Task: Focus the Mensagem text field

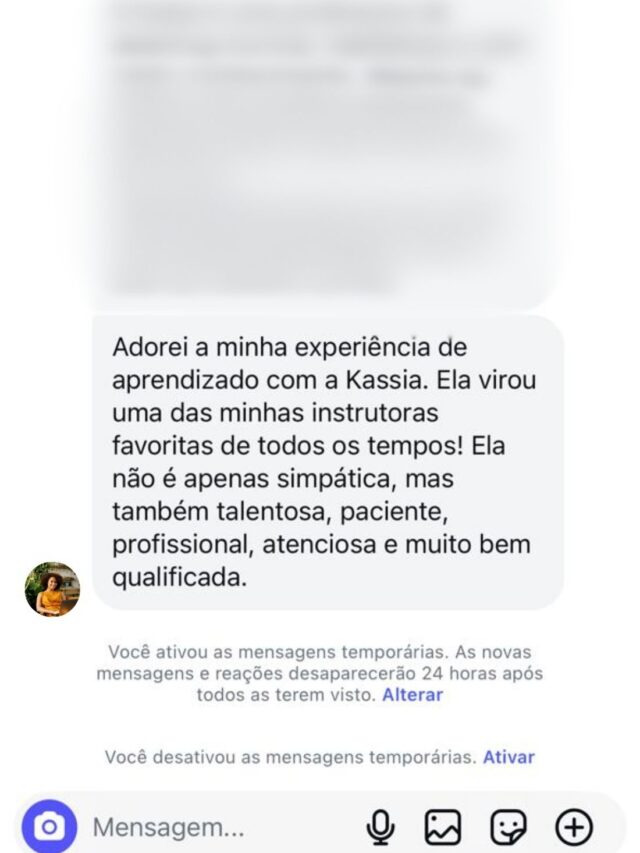Action: point(200,828)
